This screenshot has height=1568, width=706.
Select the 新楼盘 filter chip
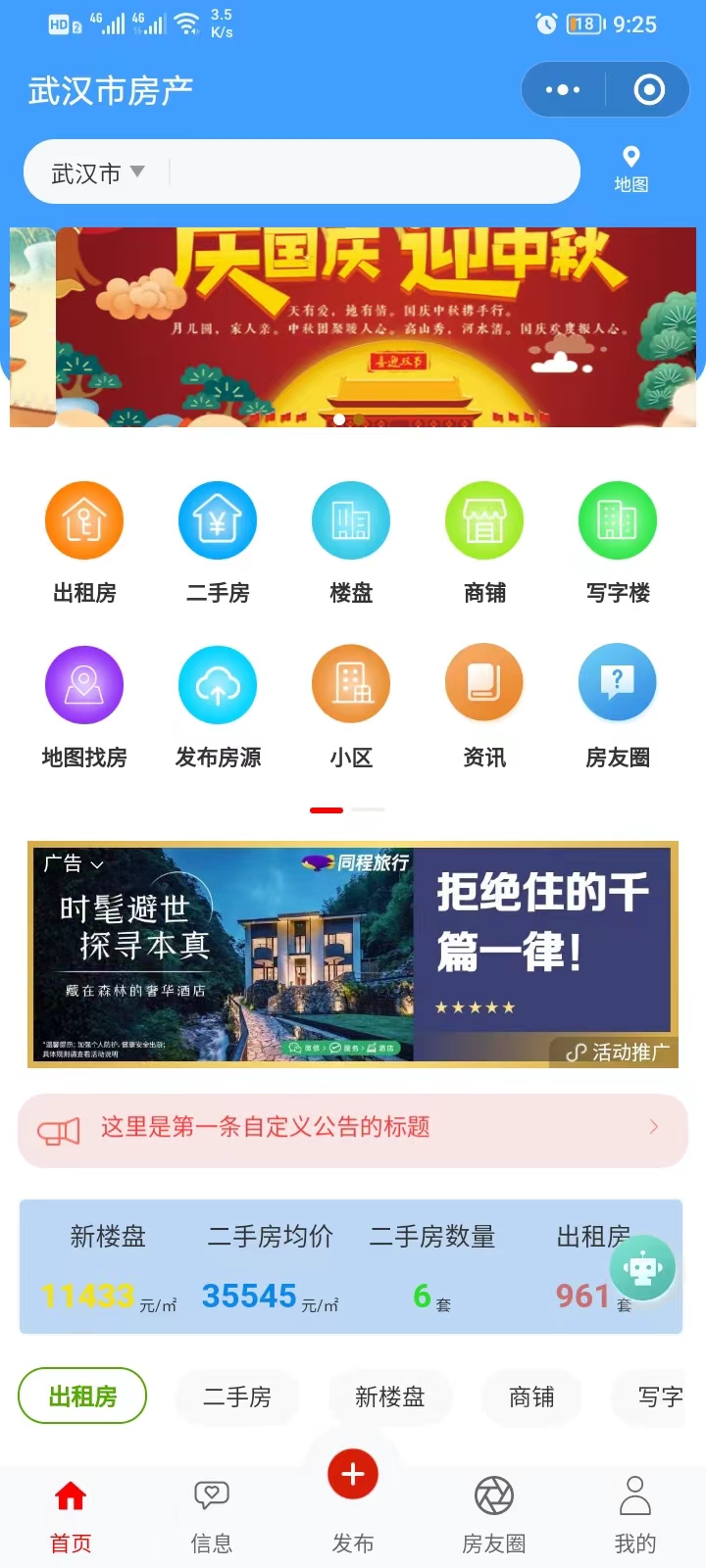pos(388,1397)
